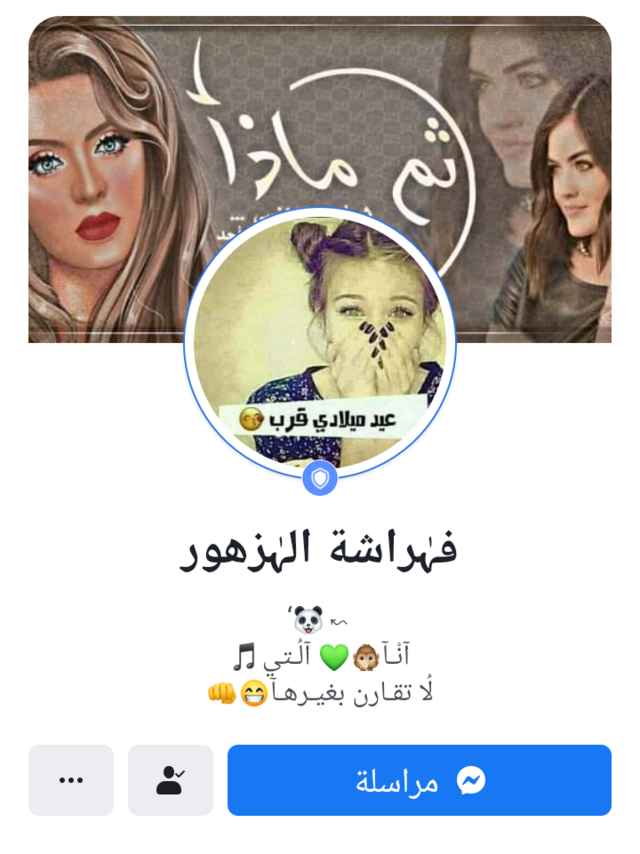
Task: Tap the profile picture guard shield badge
Action: pyautogui.click(x=320, y=479)
